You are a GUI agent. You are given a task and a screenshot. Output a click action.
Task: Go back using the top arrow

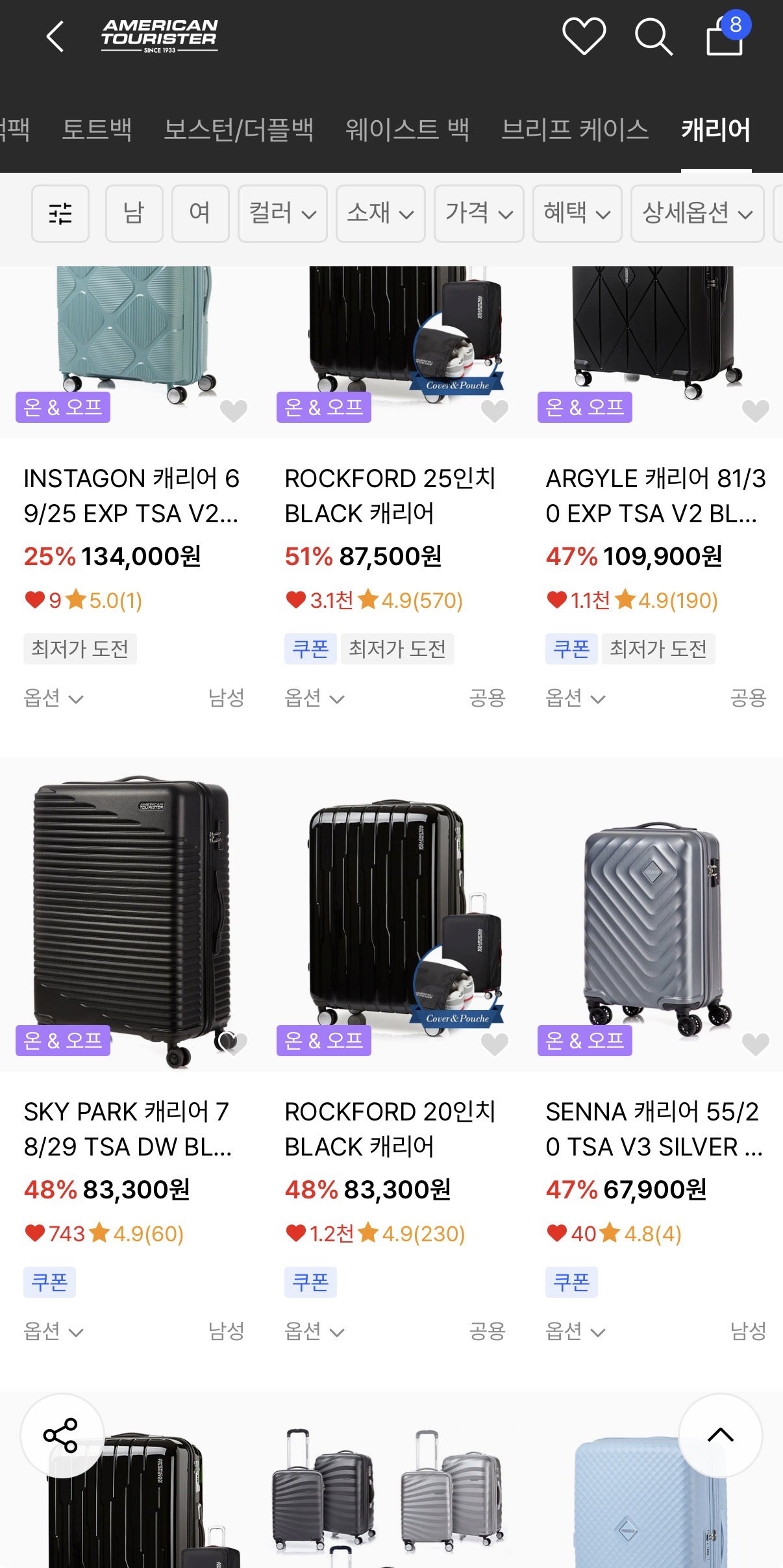[55, 36]
